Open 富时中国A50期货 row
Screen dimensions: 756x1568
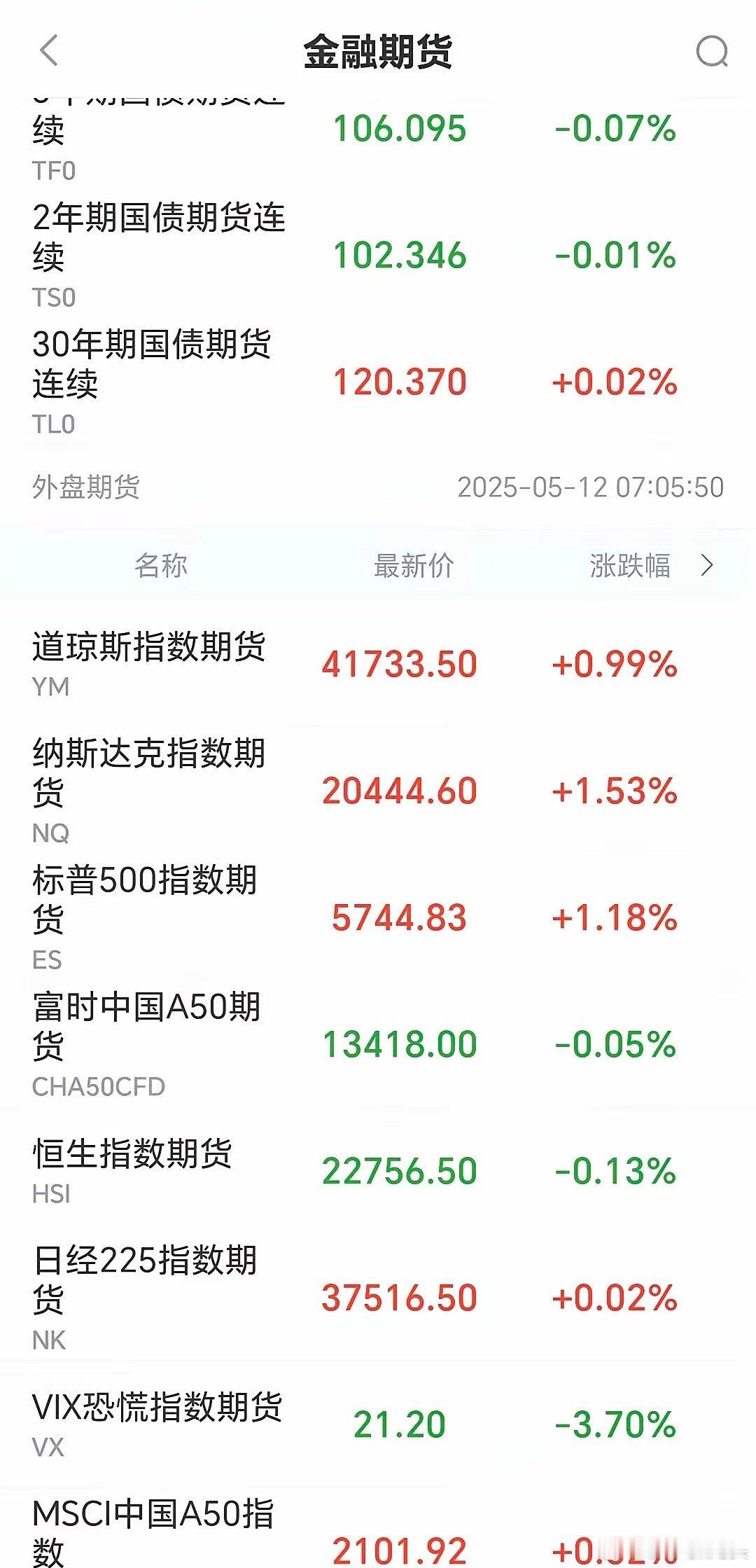[x=378, y=1044]
